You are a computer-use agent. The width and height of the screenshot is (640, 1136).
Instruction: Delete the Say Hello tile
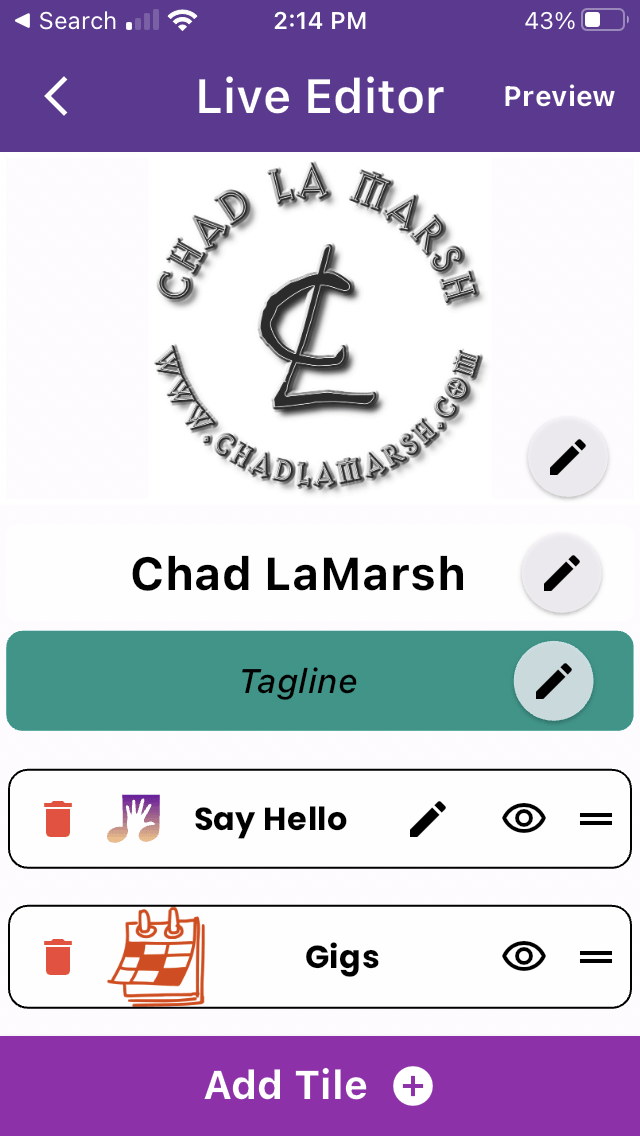pyautogui.click(x=59, y=819)
